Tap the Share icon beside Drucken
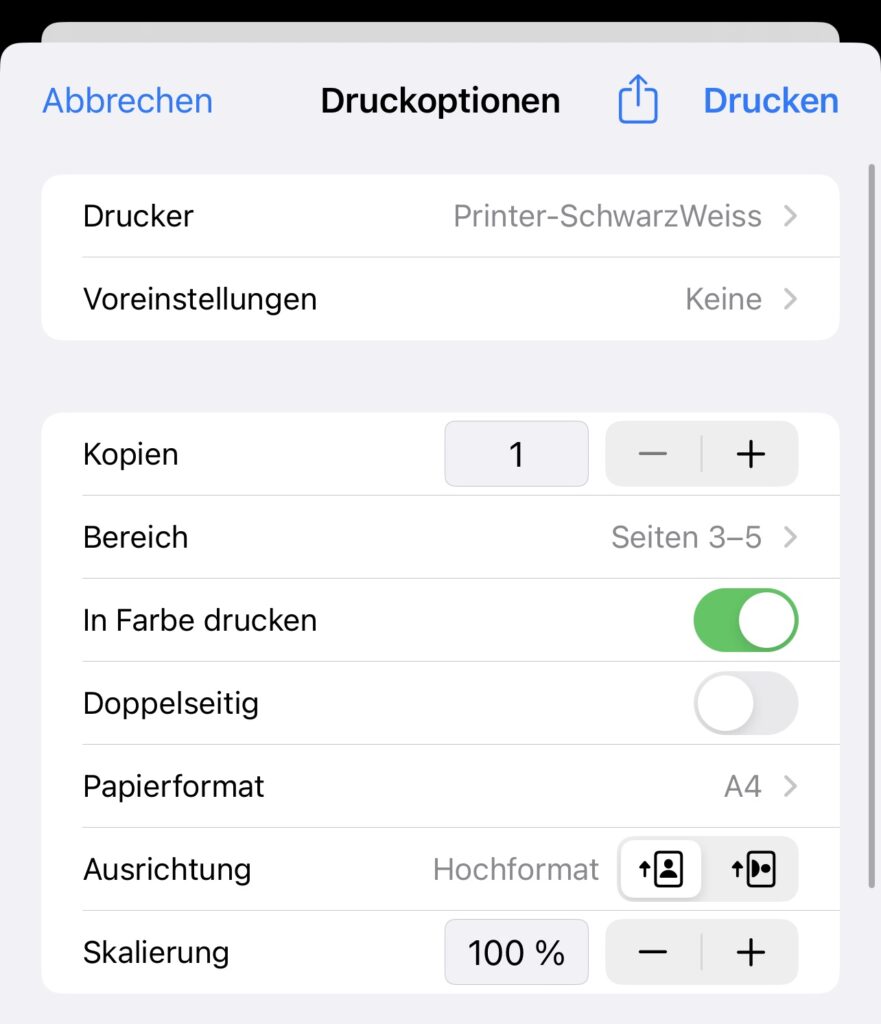This screenshot has height=1024, width=881. coord(637,100)
